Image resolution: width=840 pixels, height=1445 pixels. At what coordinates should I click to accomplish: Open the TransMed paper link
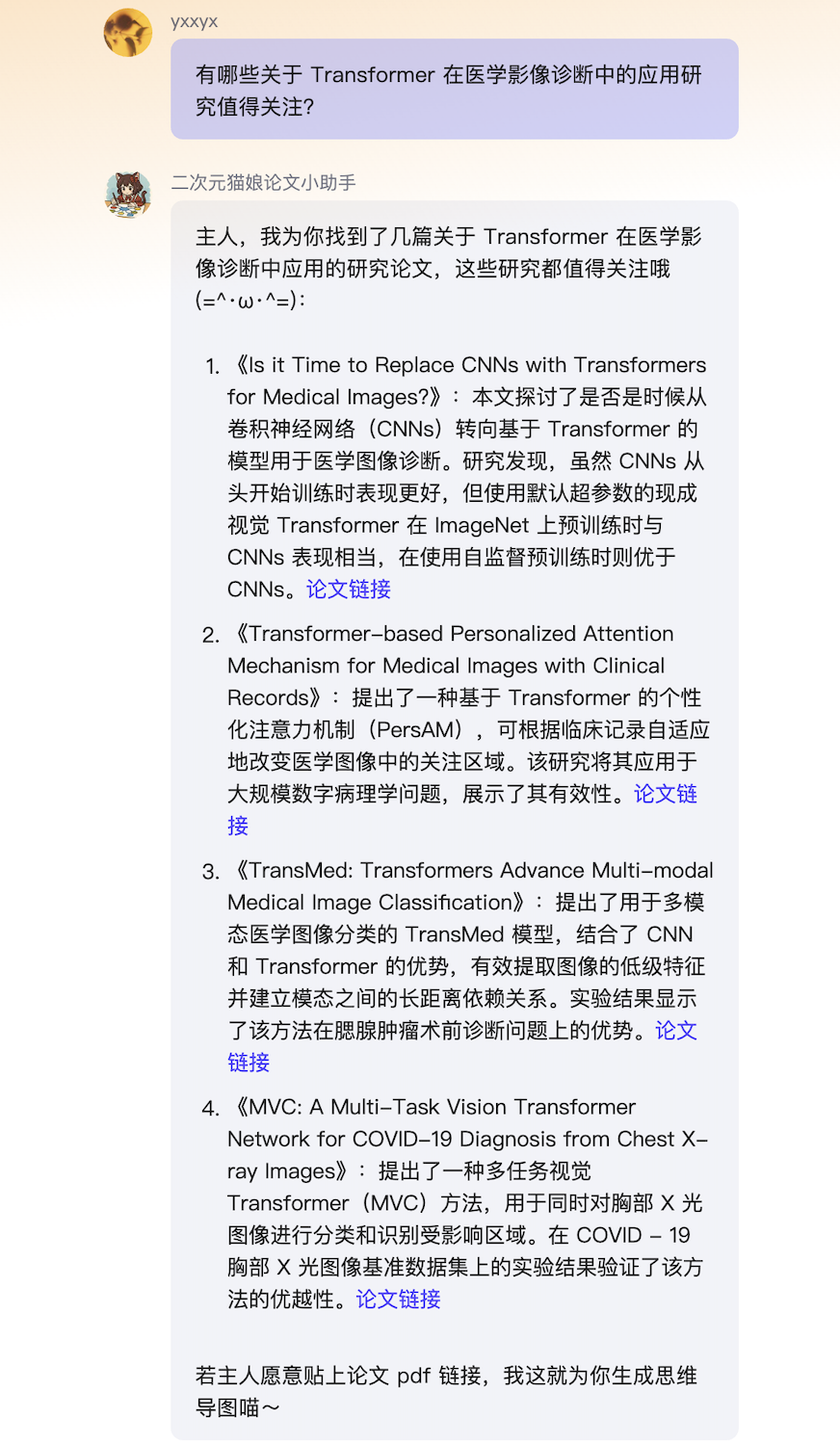(676, 1031)
